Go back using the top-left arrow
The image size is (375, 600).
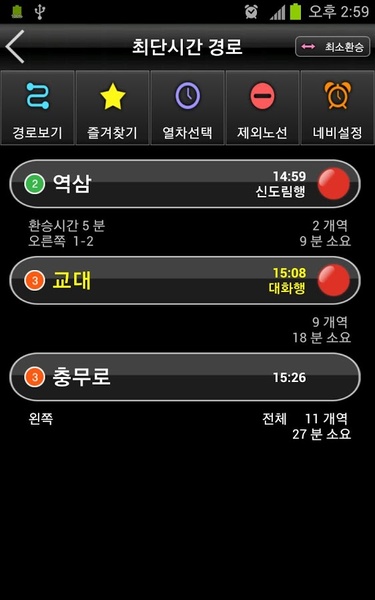coord(15,47)
